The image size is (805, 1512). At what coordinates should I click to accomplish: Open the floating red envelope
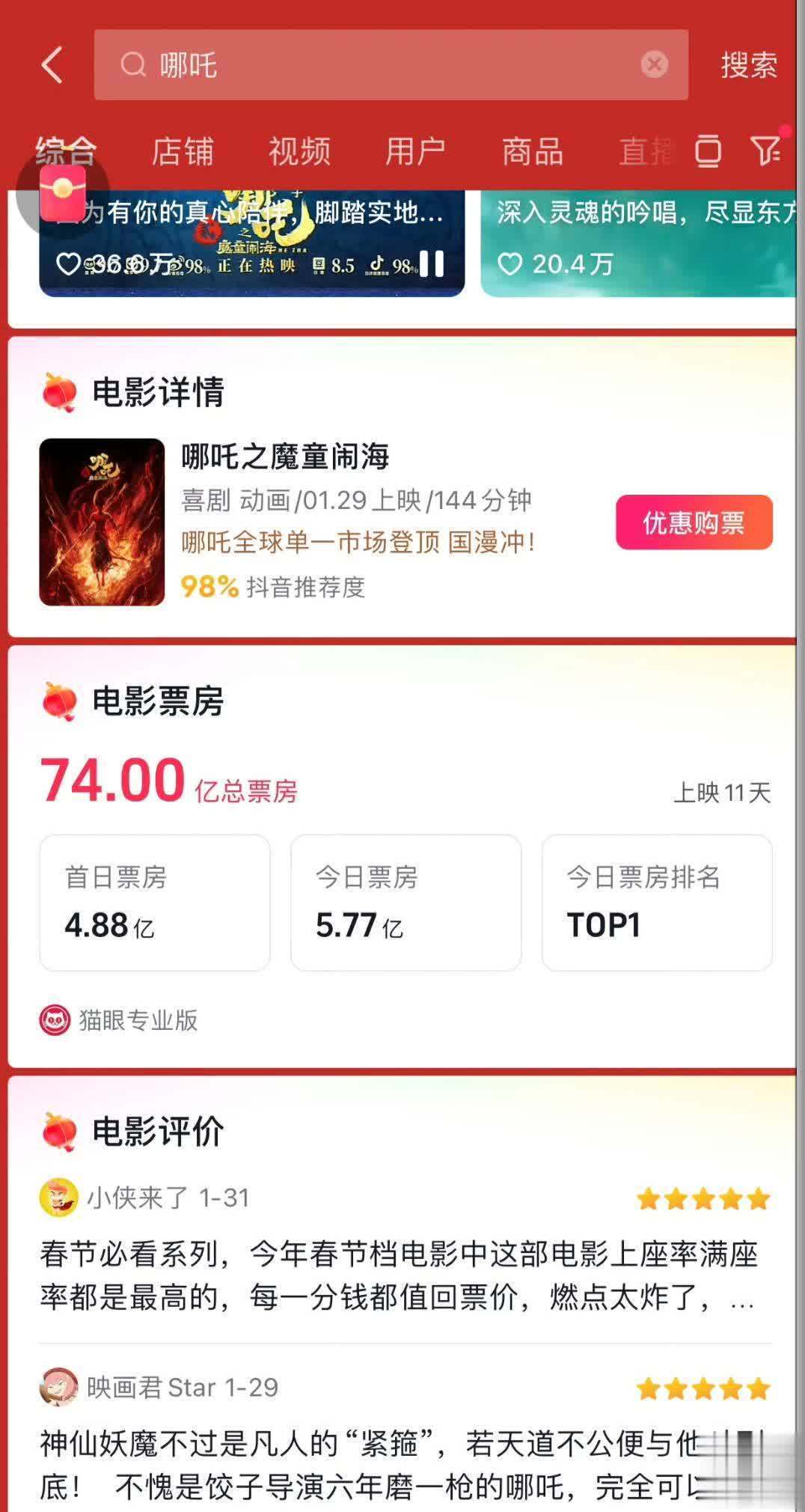click(x=62, y=193)
